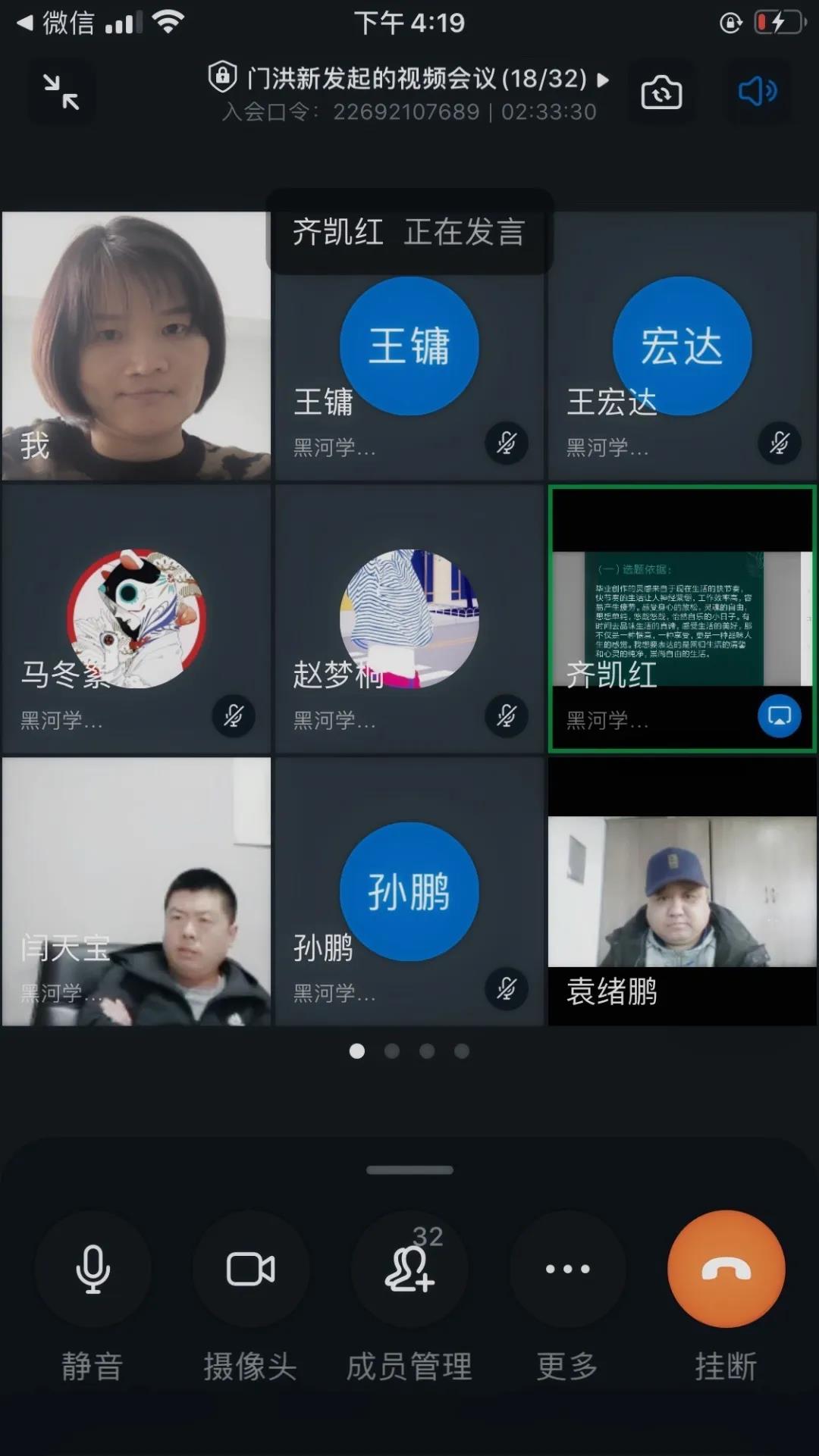This screenshot has height=1456, width=819.
Task: Tap my own video tile labeled 我
Action: tap(136, 345)
